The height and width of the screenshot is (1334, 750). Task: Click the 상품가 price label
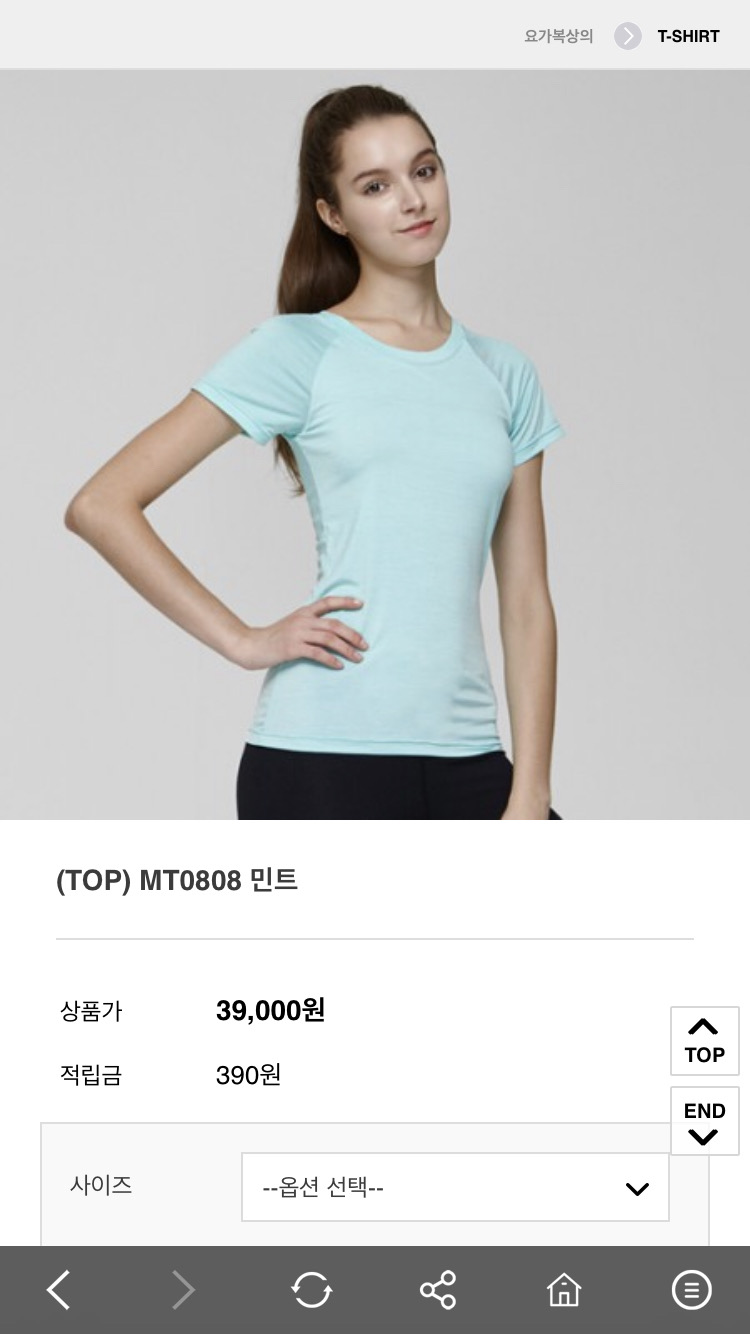[x=91, y=1011]
